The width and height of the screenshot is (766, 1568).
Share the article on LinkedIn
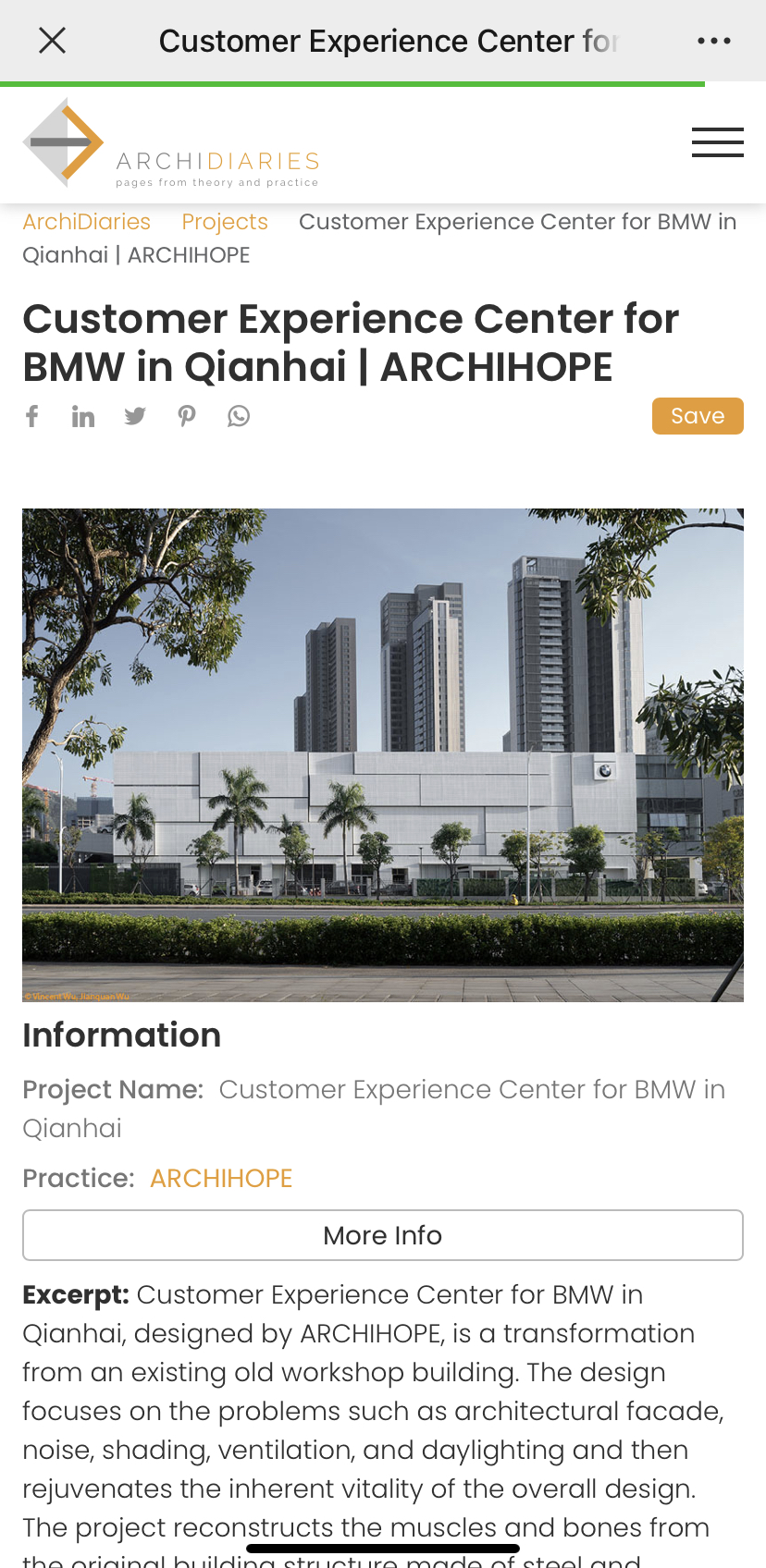(x=83, y=416)
